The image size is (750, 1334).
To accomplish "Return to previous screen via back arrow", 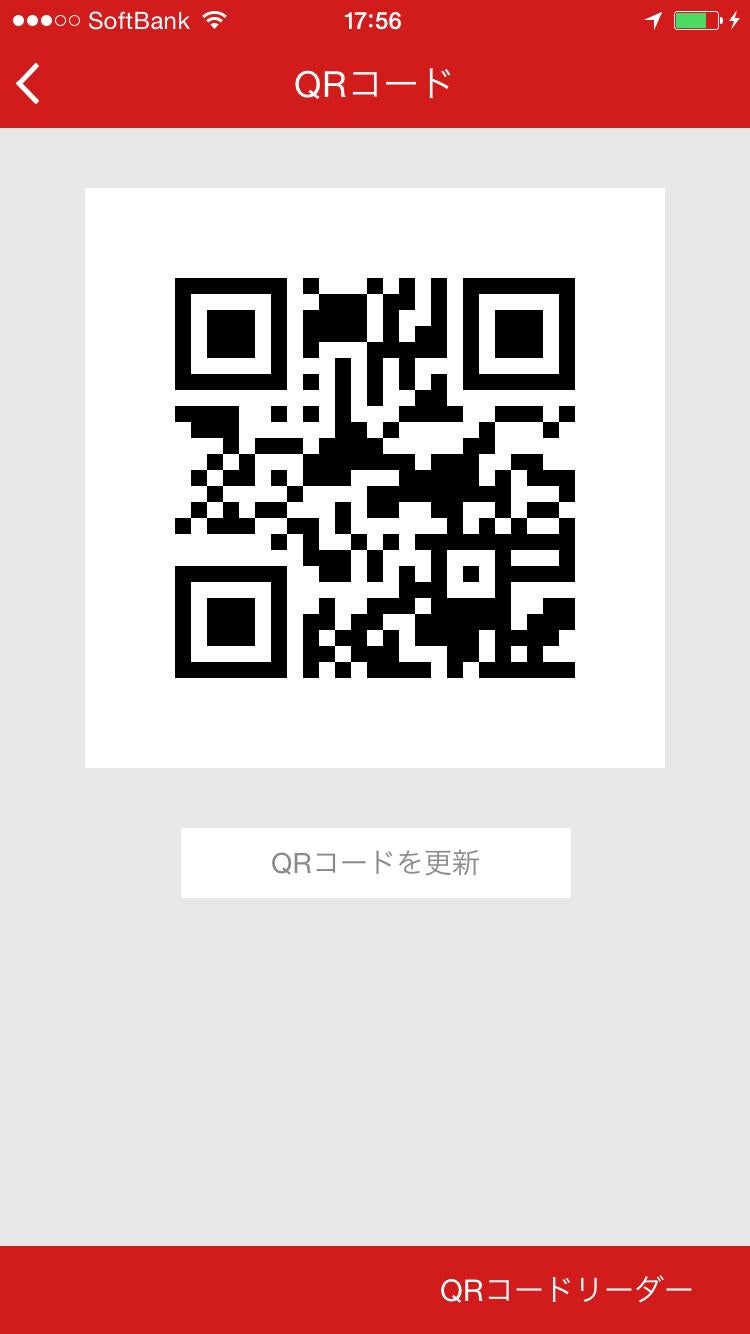I will (28, 84).
